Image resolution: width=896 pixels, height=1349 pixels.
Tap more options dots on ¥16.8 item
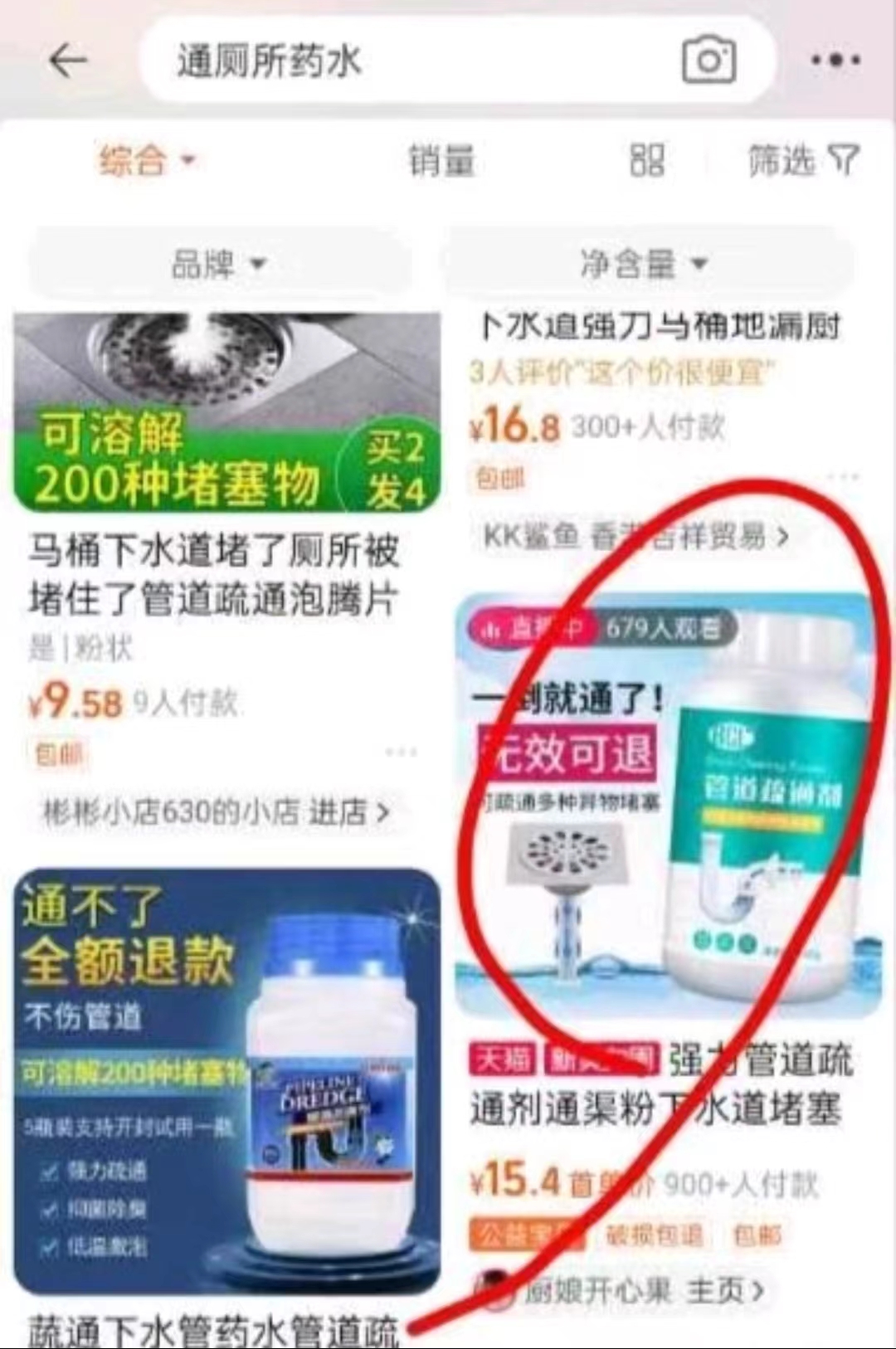pos(843,477)
